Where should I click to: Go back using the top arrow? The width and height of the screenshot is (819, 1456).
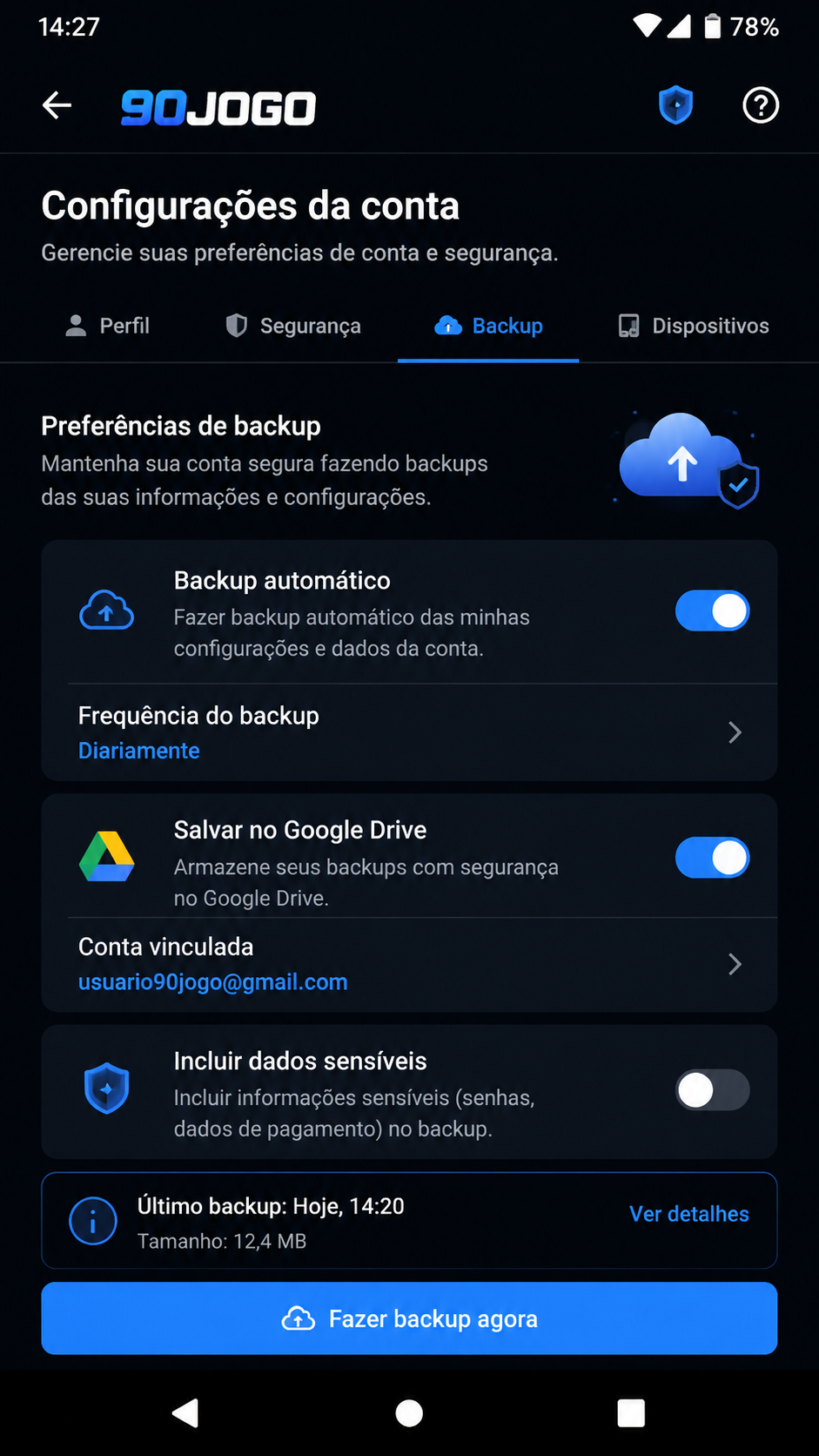(57, 106)
